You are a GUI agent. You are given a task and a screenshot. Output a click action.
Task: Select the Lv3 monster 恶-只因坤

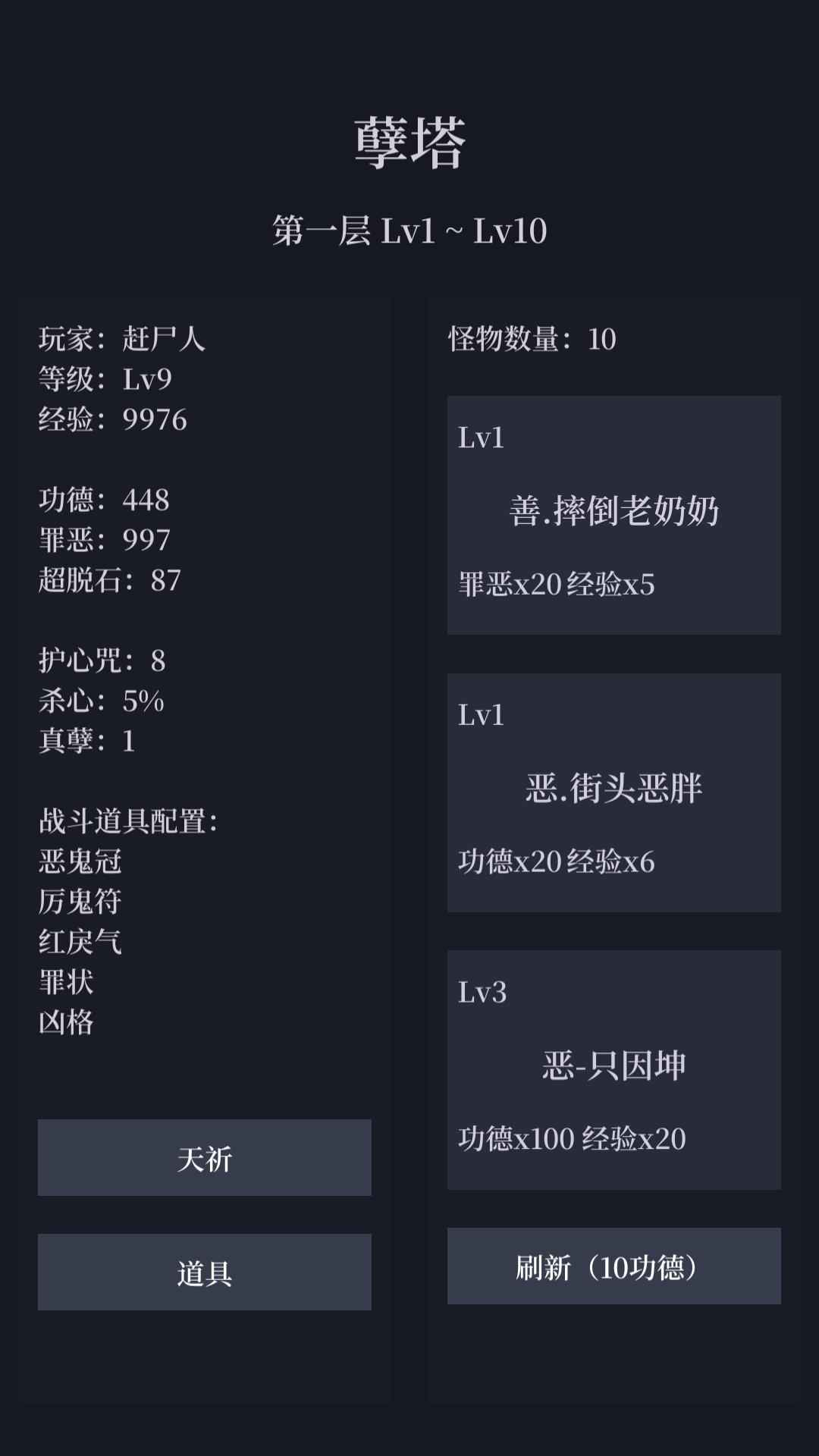[x=613, y=1069]
